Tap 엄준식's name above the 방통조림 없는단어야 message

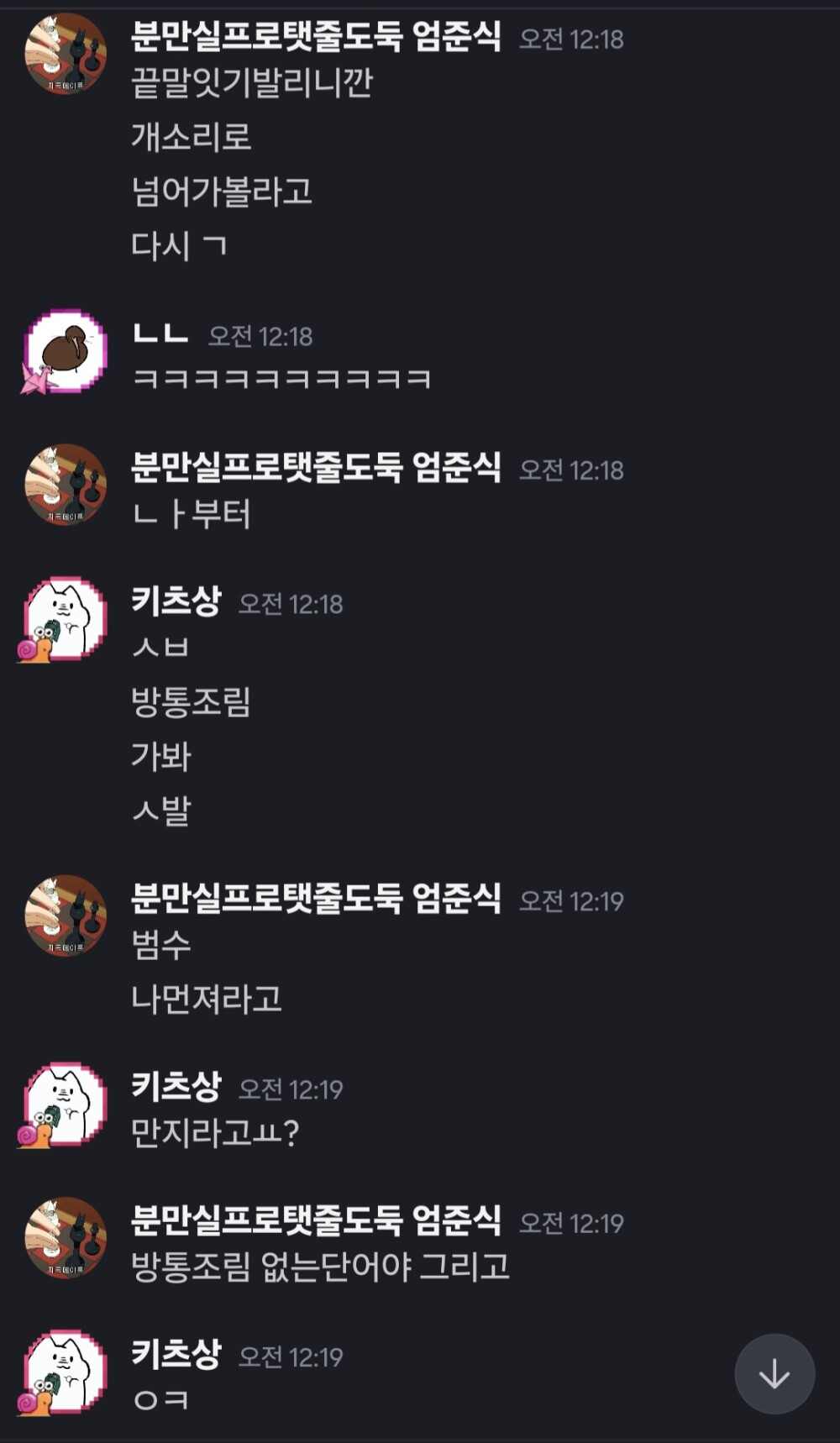pyautogui.click(x=316, y=1220)
